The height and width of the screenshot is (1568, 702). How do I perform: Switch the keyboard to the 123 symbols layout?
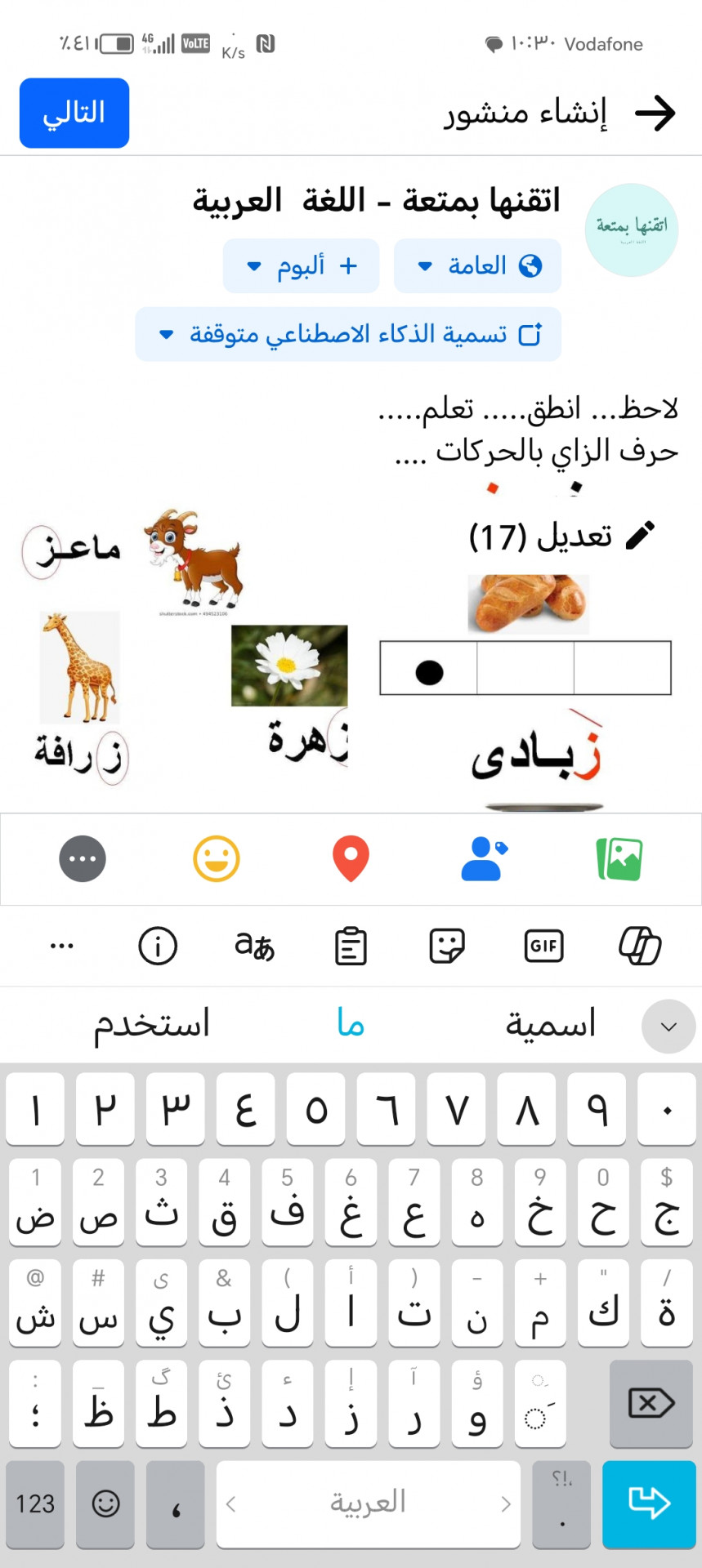(x=35, y=1503)
